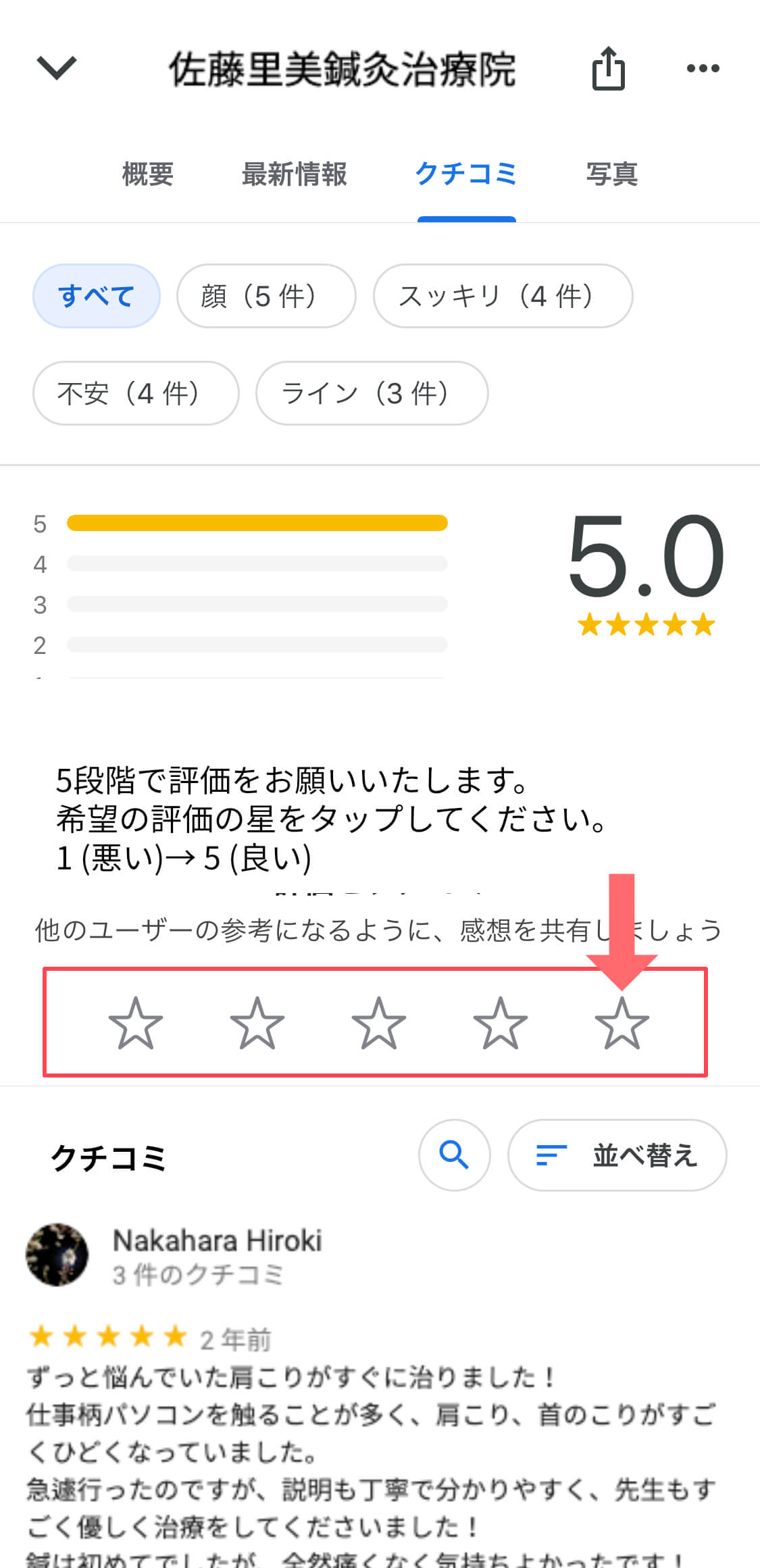The height and width of the screenshot is (1568, 760).
Task: Open the three-dot overflow menu
Action: 703,68
